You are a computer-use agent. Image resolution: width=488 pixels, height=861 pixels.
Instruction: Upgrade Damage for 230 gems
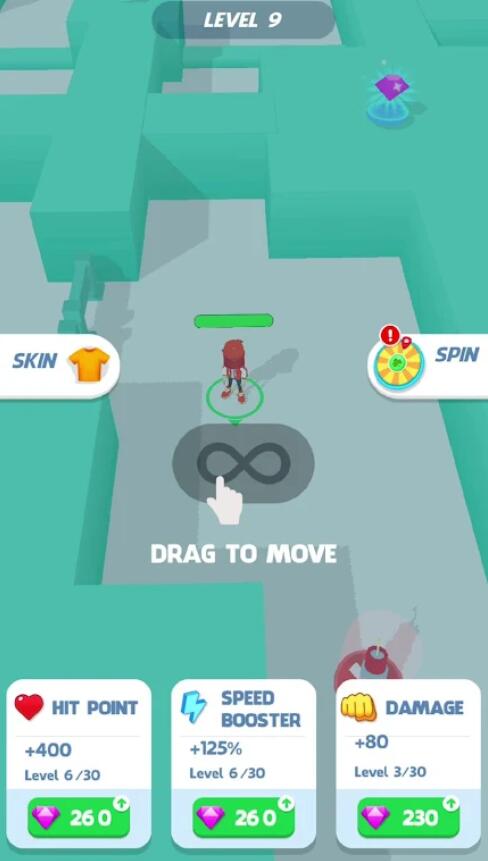pyautogui.click(x=408, y=818)
